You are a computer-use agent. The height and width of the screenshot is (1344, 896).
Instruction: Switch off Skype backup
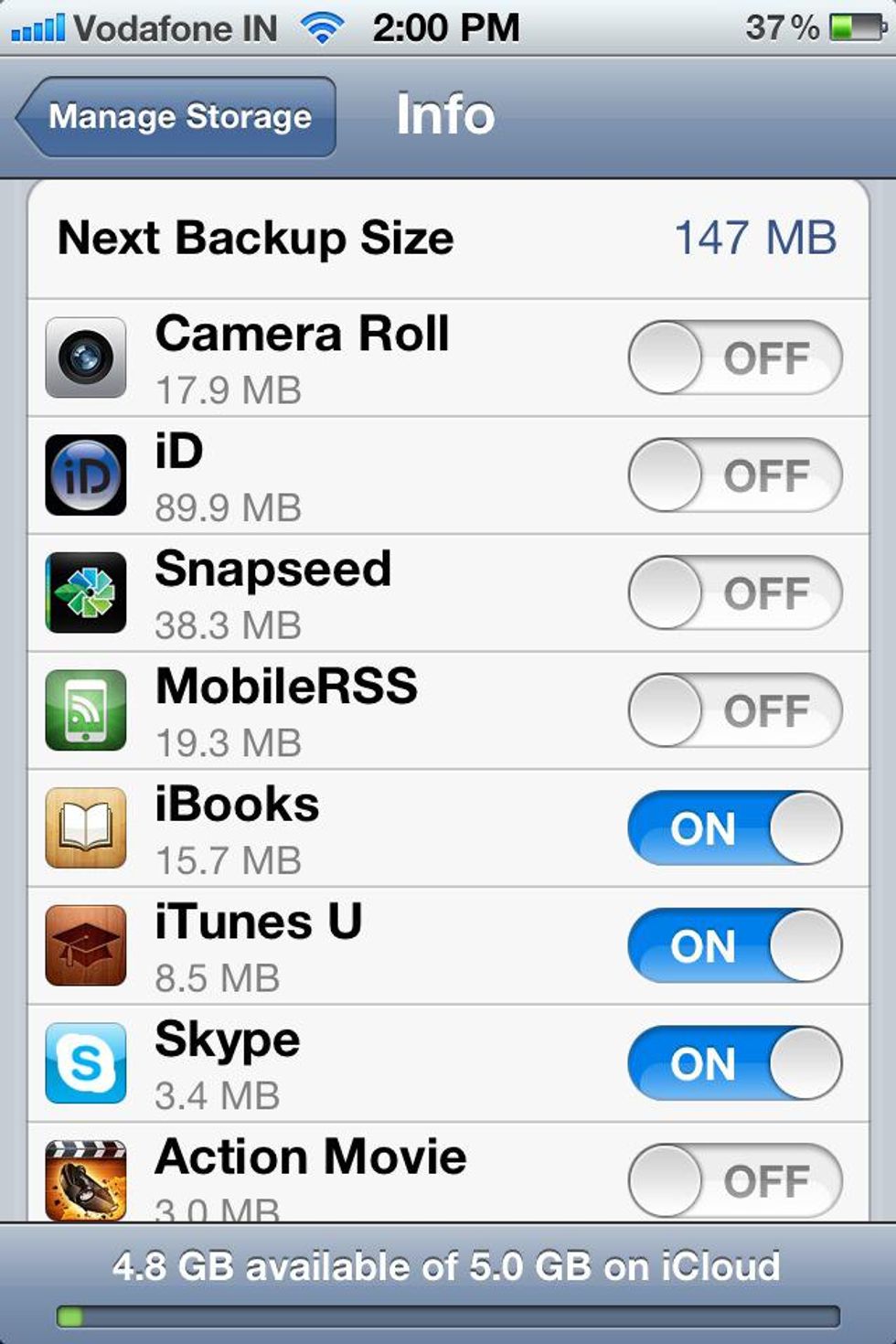tap(734, 1063)
